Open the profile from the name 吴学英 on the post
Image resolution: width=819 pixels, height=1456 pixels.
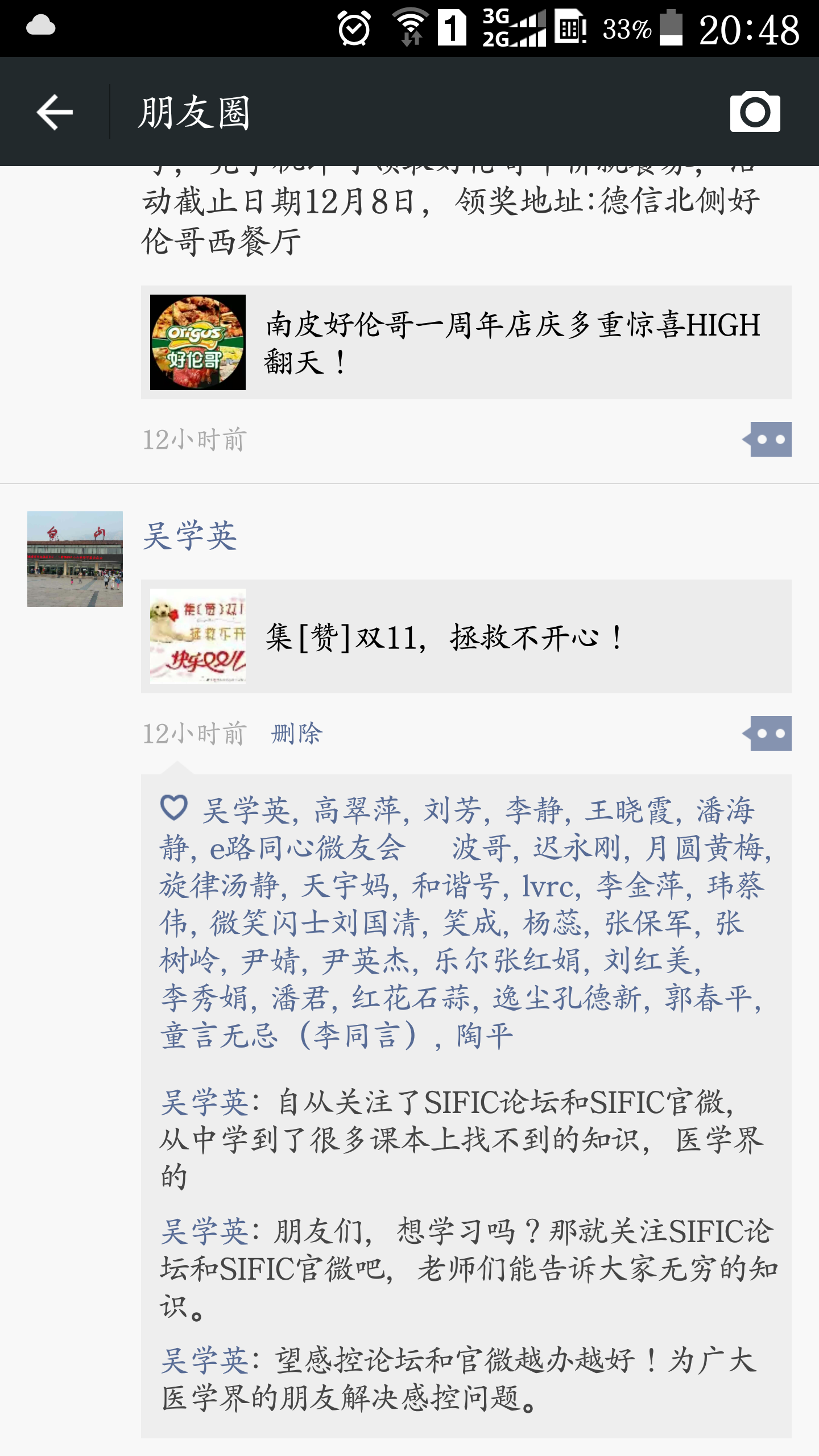[190, 536]
